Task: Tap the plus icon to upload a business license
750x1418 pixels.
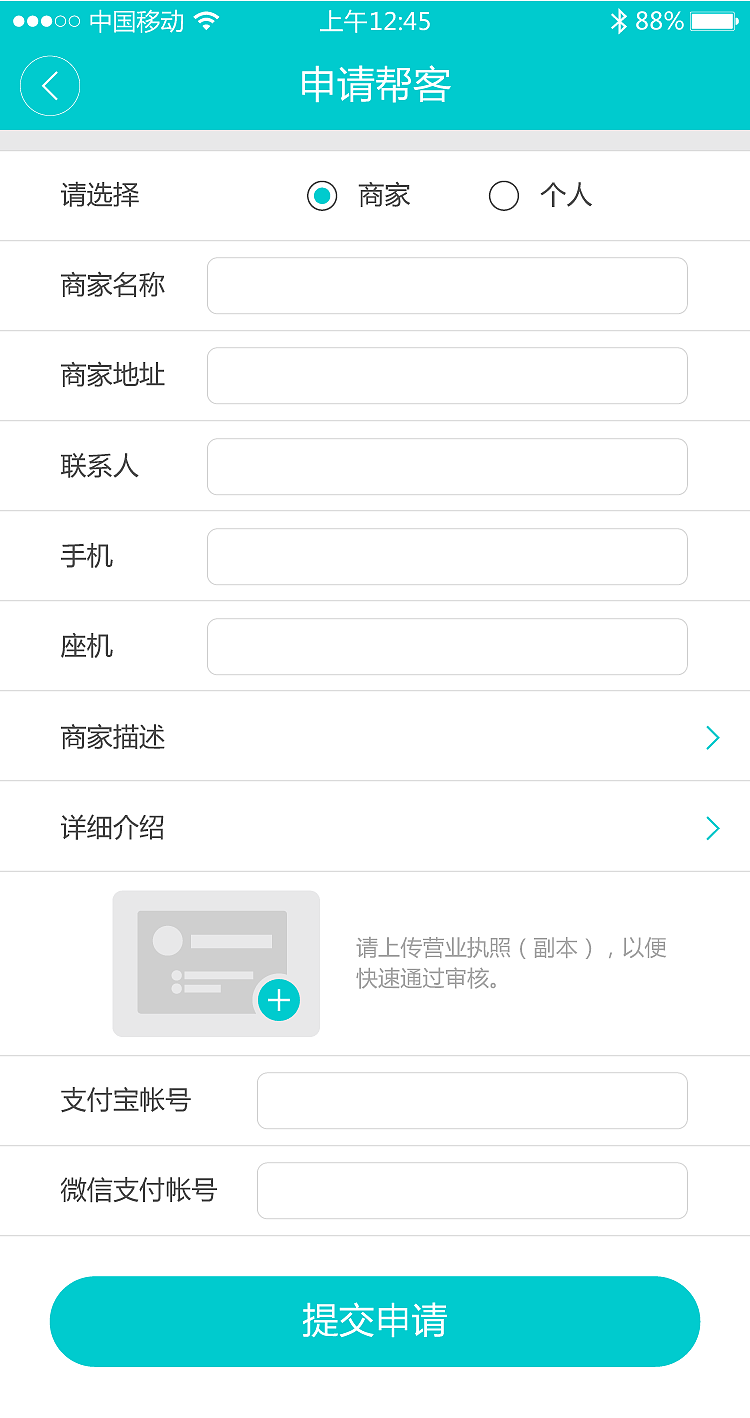Action: coord(278,1000)
